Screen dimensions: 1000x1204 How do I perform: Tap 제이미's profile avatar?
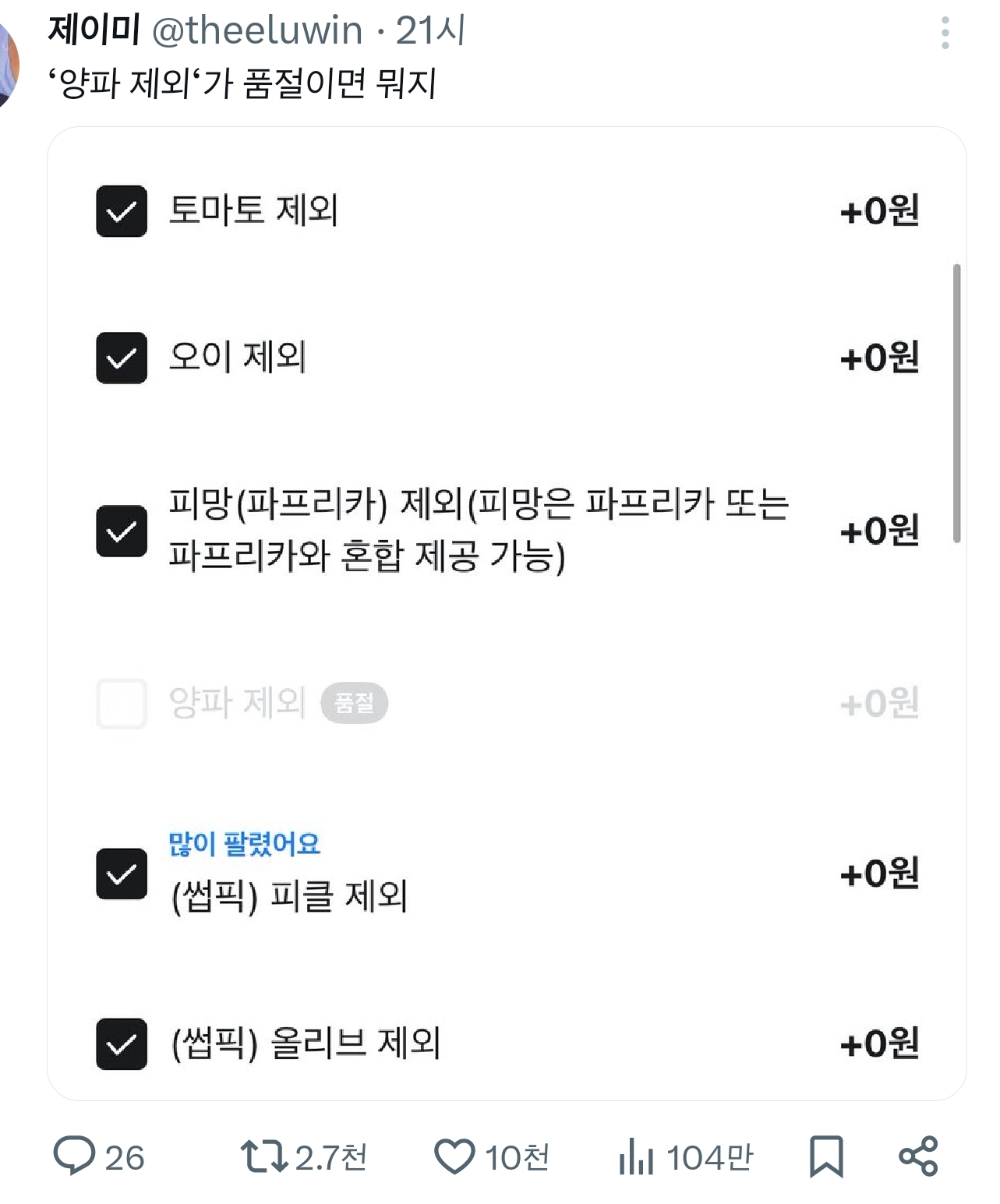(8, 61)
